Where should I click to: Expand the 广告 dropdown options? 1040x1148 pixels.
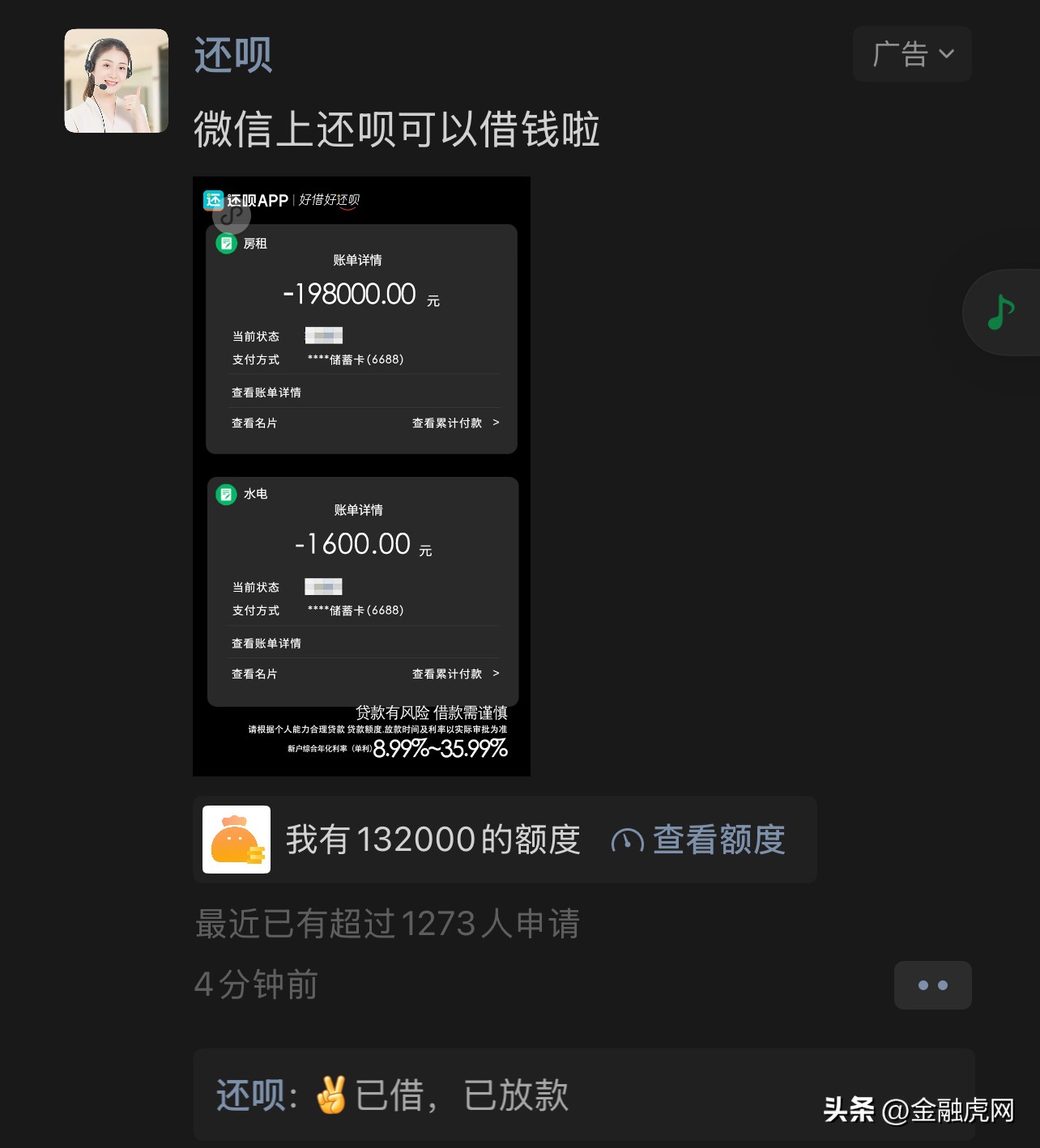tap(912, 54)
